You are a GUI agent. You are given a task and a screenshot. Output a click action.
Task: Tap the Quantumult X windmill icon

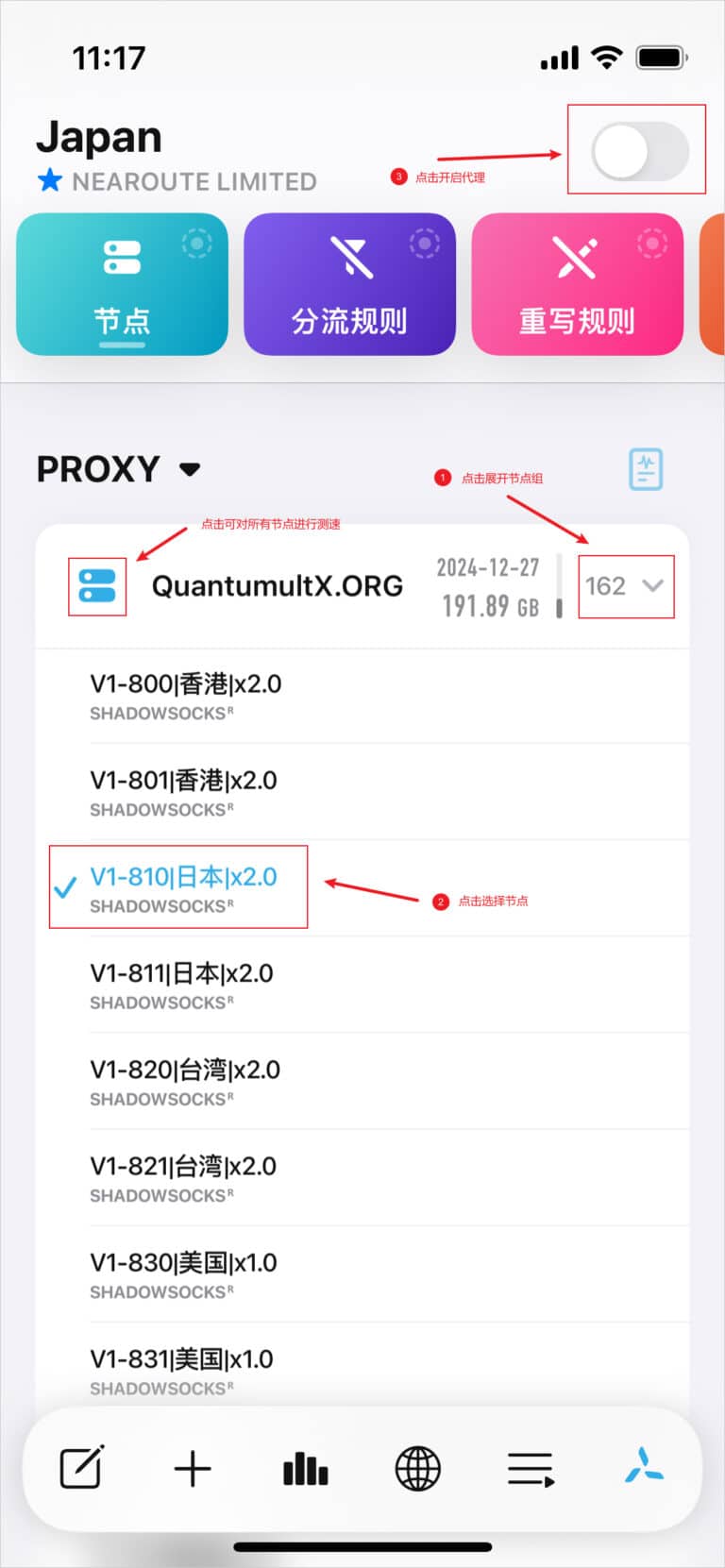pyautogui.click(x=644, y=1468)
